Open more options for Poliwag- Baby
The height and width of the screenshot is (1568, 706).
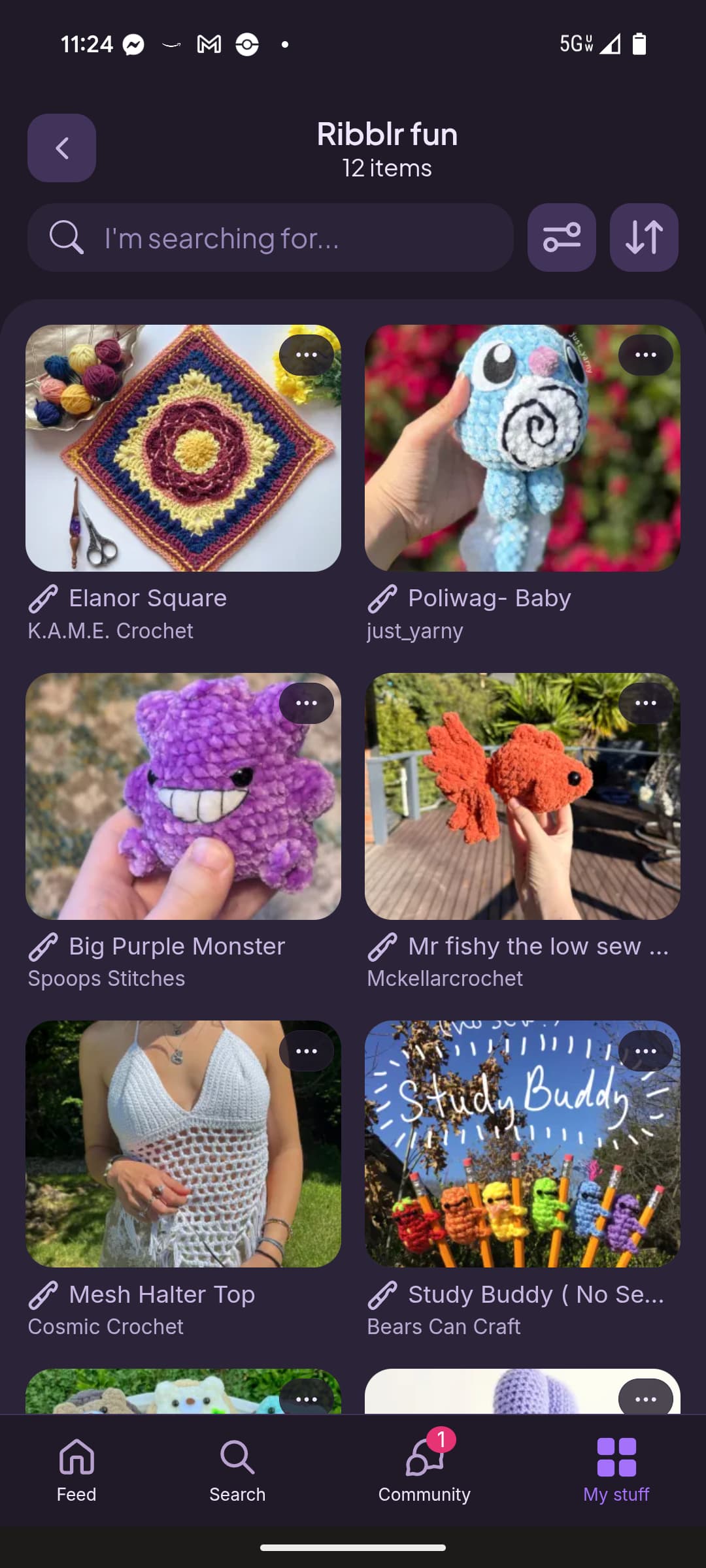(645, 355)
